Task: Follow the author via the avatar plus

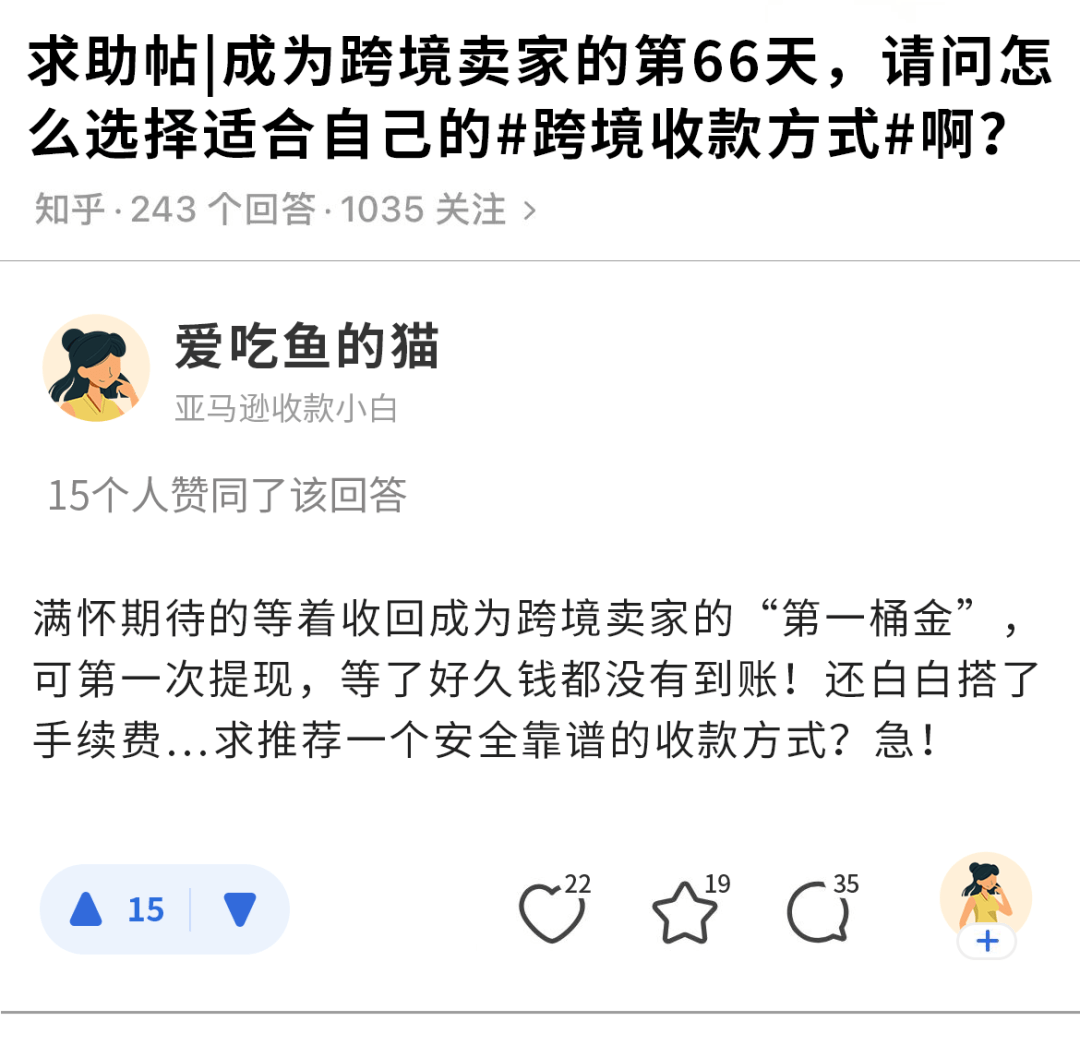Action: click(987, 942)
